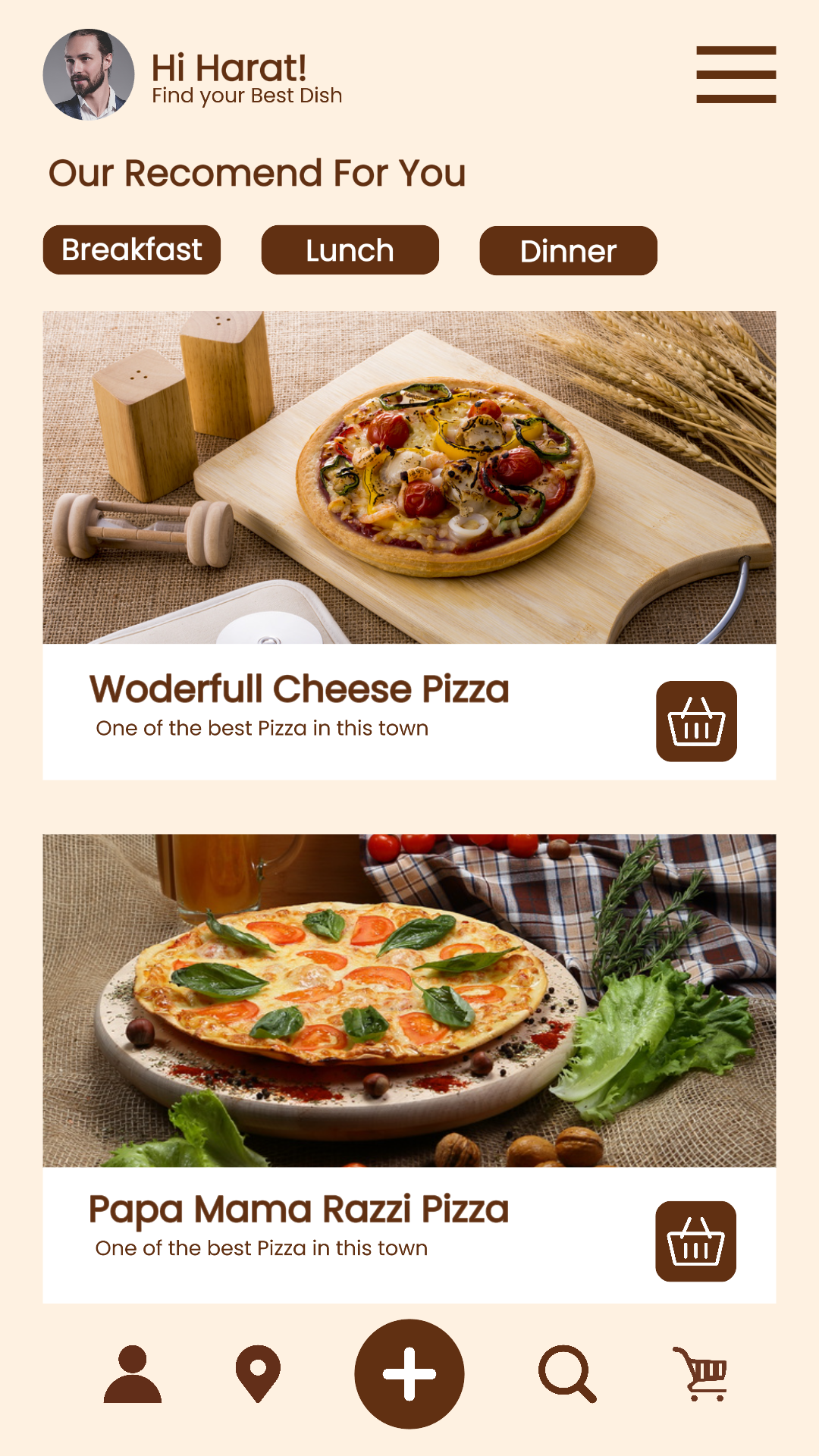Tap the round plus button

tap(409, 1374)
